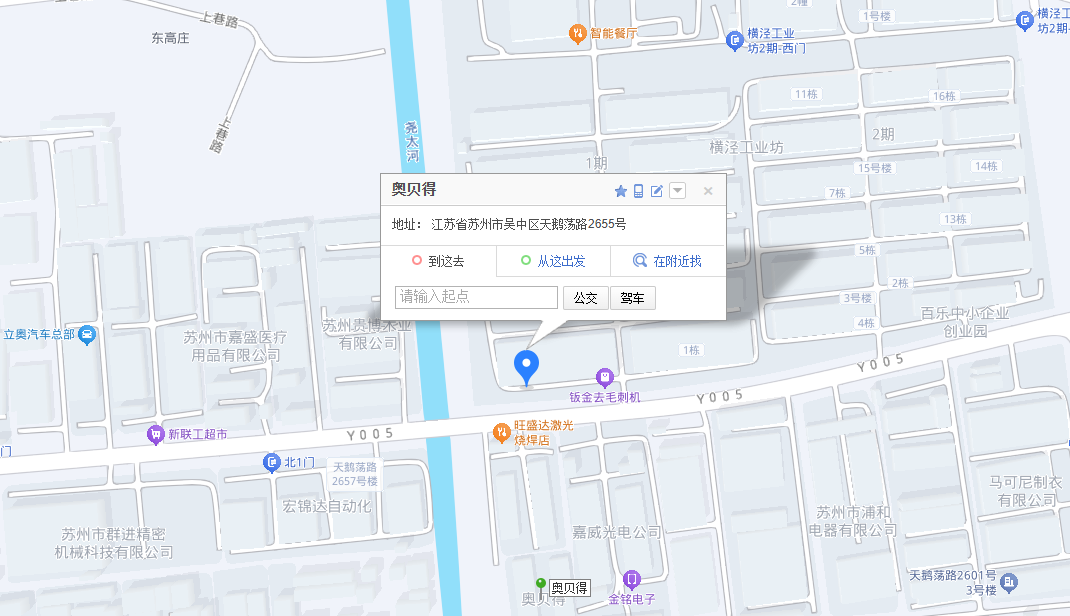This screenshot has width=1070, height=616.
Task: Open 横泾工业坊2期-西门 gate marker
Action: [735, 40]
